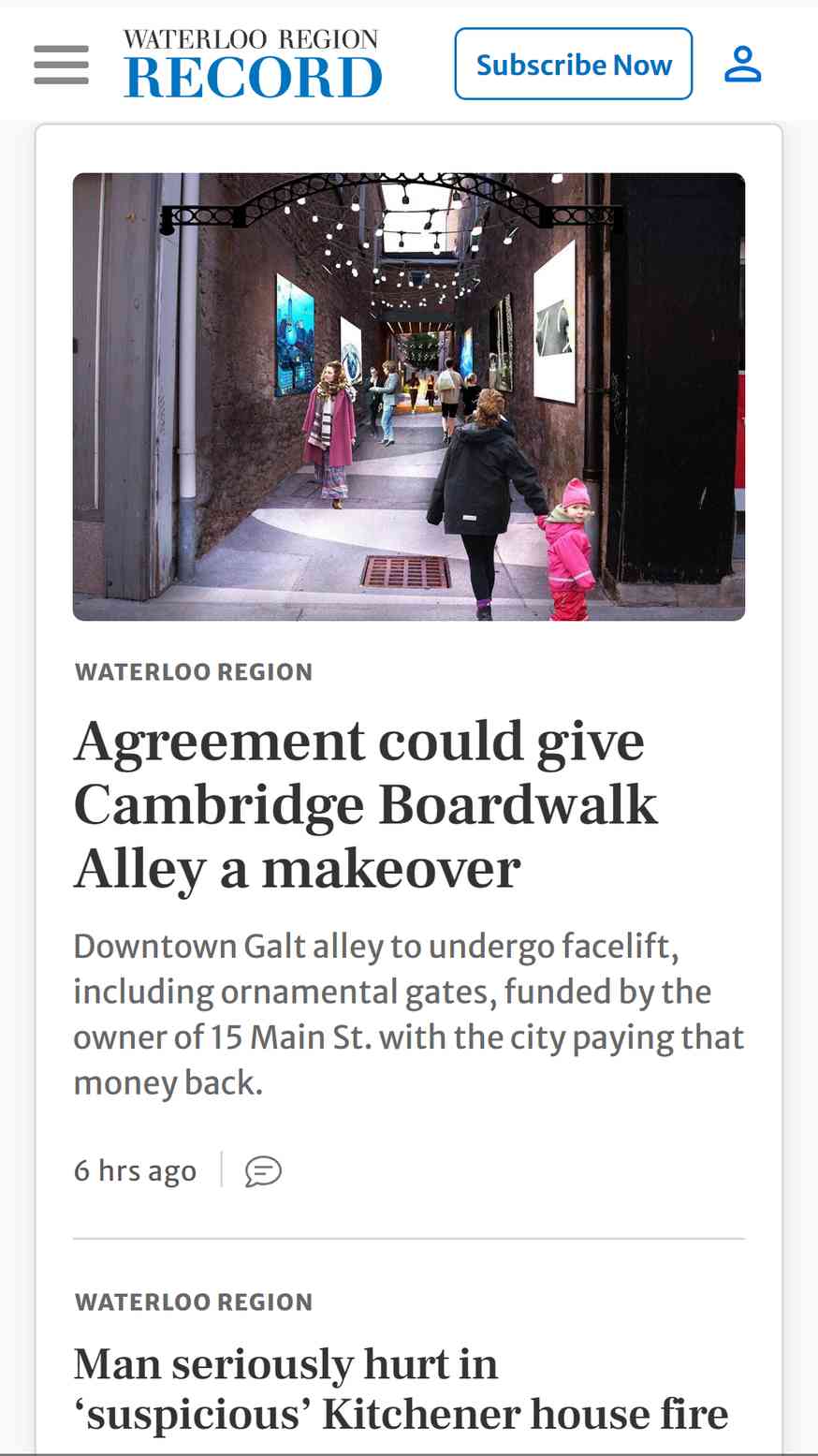Open the hamburger navigation menu
The height and width of the screenshot is (1456, 818).
click(x=61, y=65)
